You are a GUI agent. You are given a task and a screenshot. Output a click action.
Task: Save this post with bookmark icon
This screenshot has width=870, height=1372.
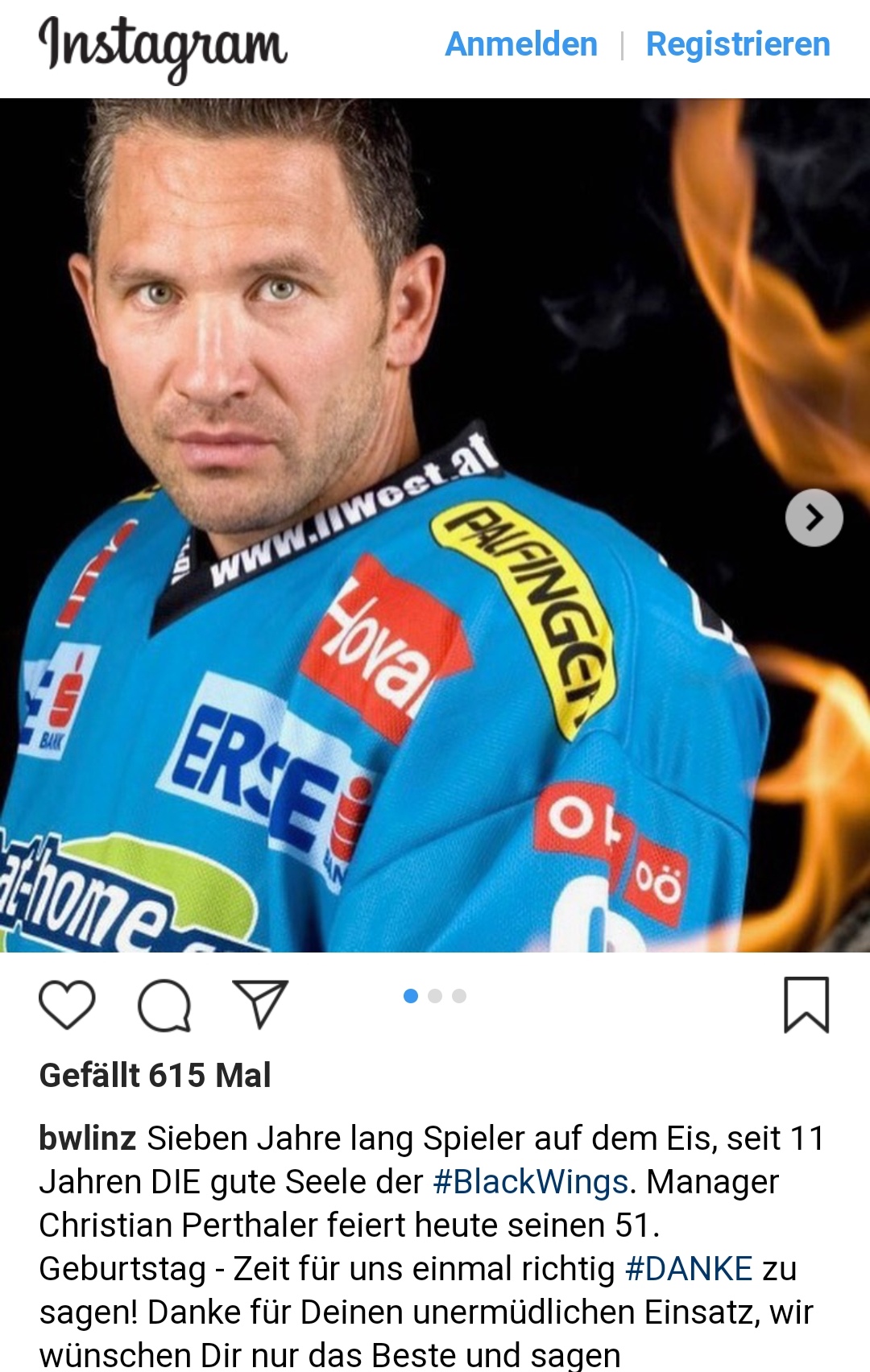point(806,1004)
